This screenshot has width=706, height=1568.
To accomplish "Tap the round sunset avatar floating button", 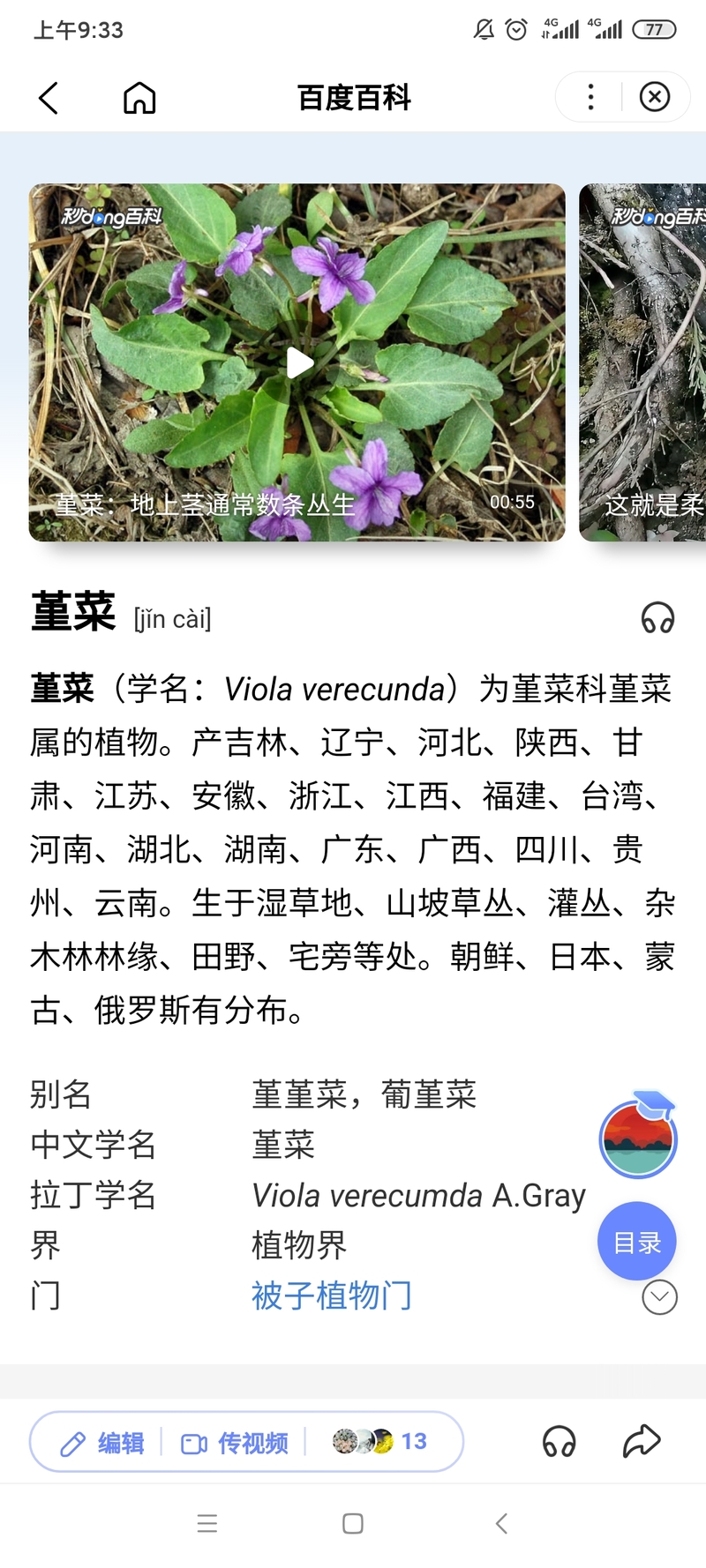I will [638, 1139].
